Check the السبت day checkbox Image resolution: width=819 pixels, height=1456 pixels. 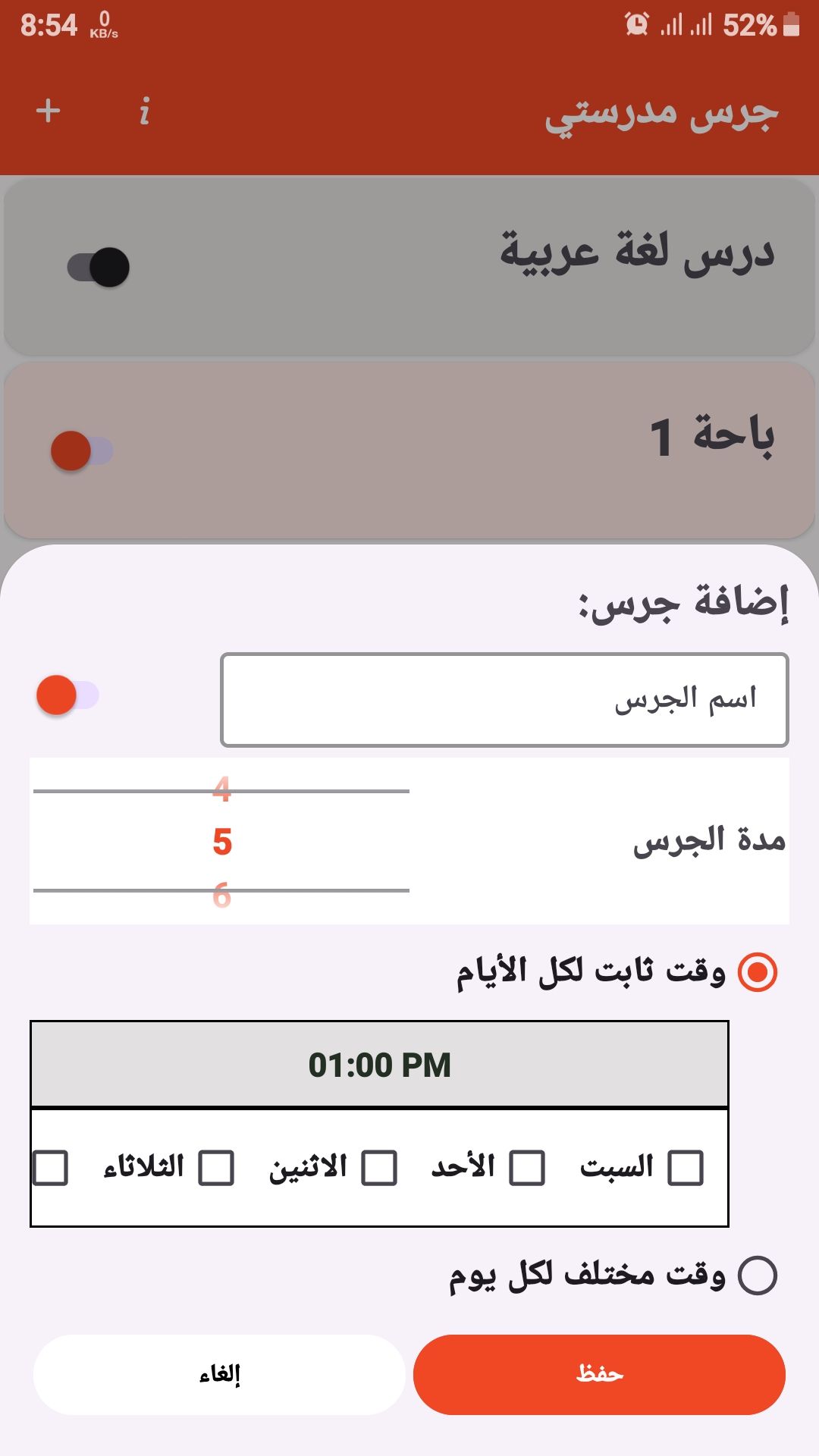(686, 1168)
